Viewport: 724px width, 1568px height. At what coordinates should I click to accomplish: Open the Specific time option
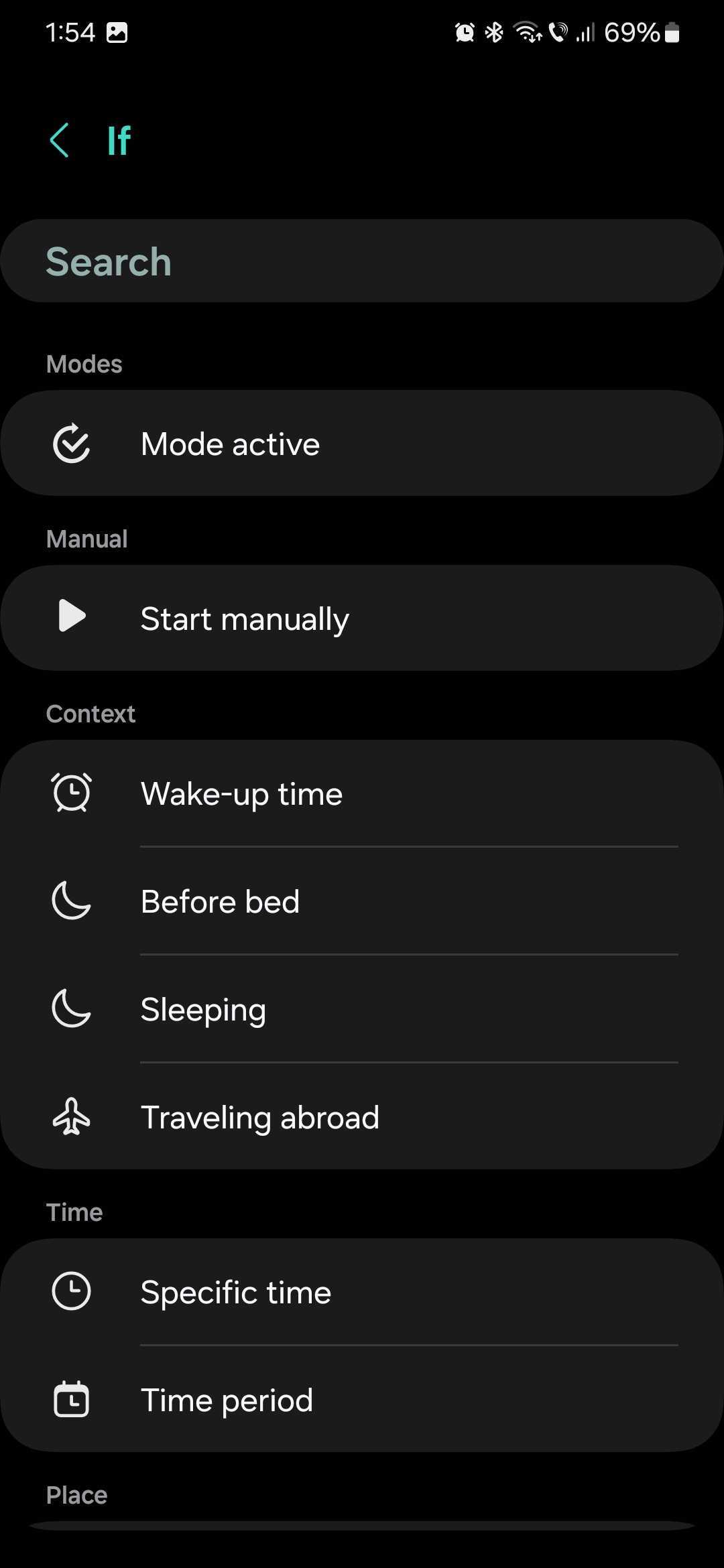(x=362, y=1292)
